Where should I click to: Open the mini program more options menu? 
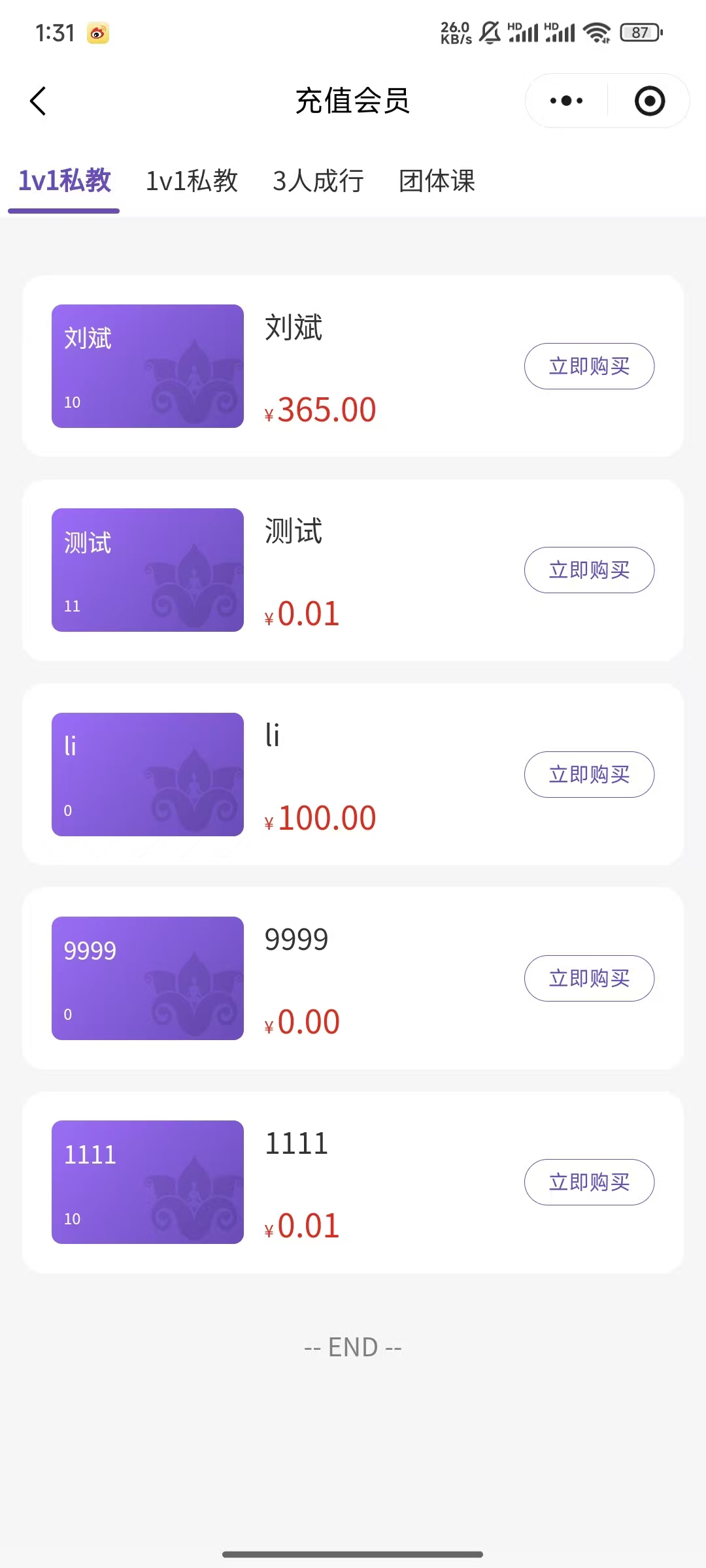click(x=566, y=101)
